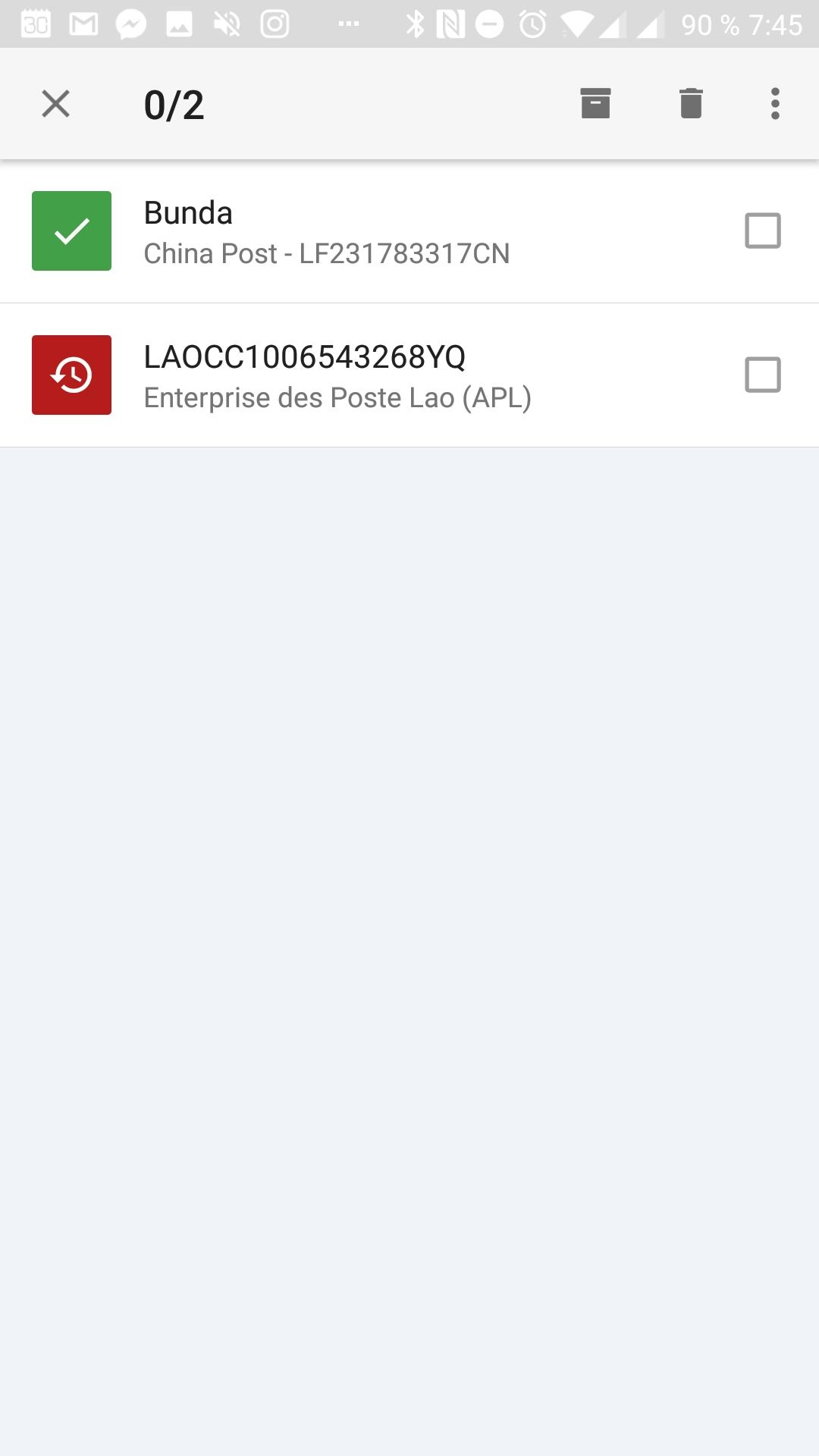
Task: Open the Bunda China Post row
Action: click(x=409, y=231)
